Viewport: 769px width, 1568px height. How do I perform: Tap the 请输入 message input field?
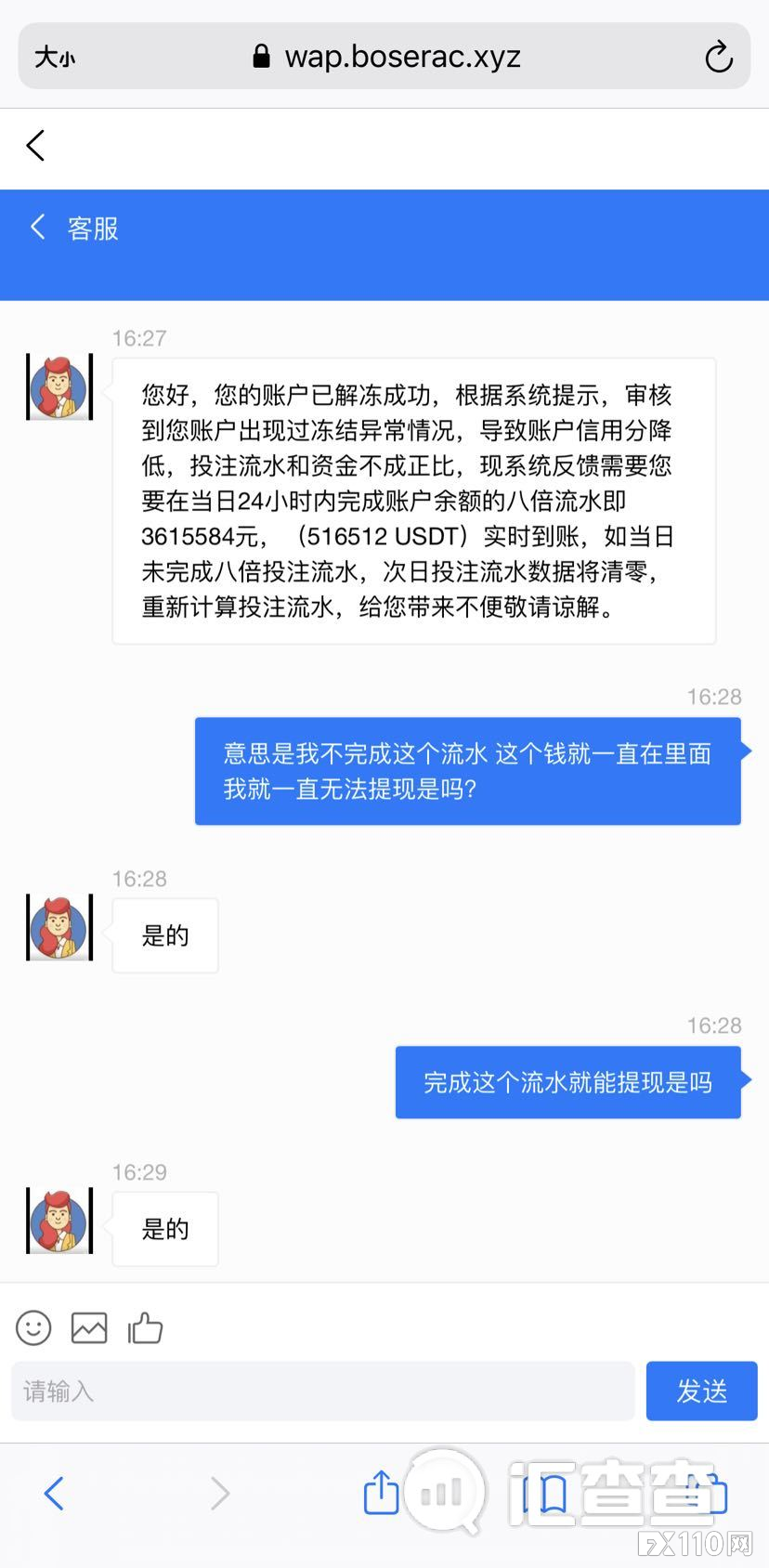(x=320, y=1391)
